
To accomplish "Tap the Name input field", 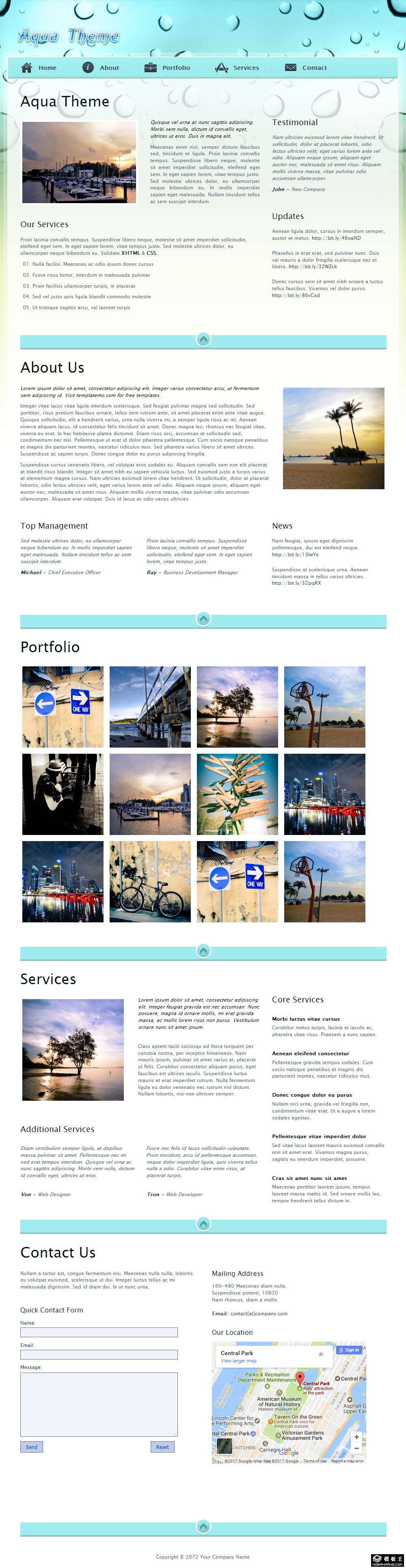I will pyautogui.click(x=99, y=1332).
